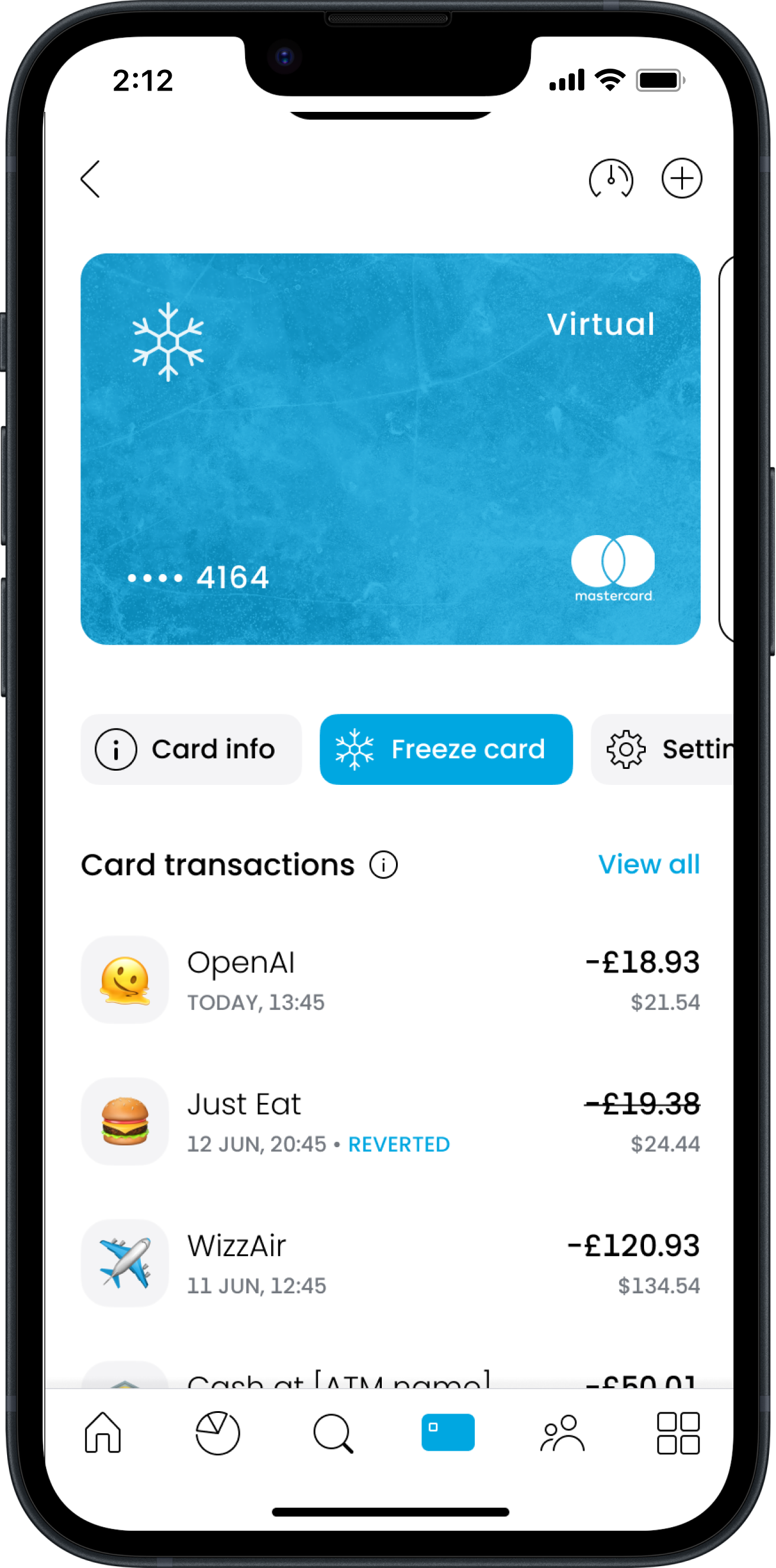
Task: Open the virtual card ending 4164
Action: pyautogui.click(x=390, y=449)
